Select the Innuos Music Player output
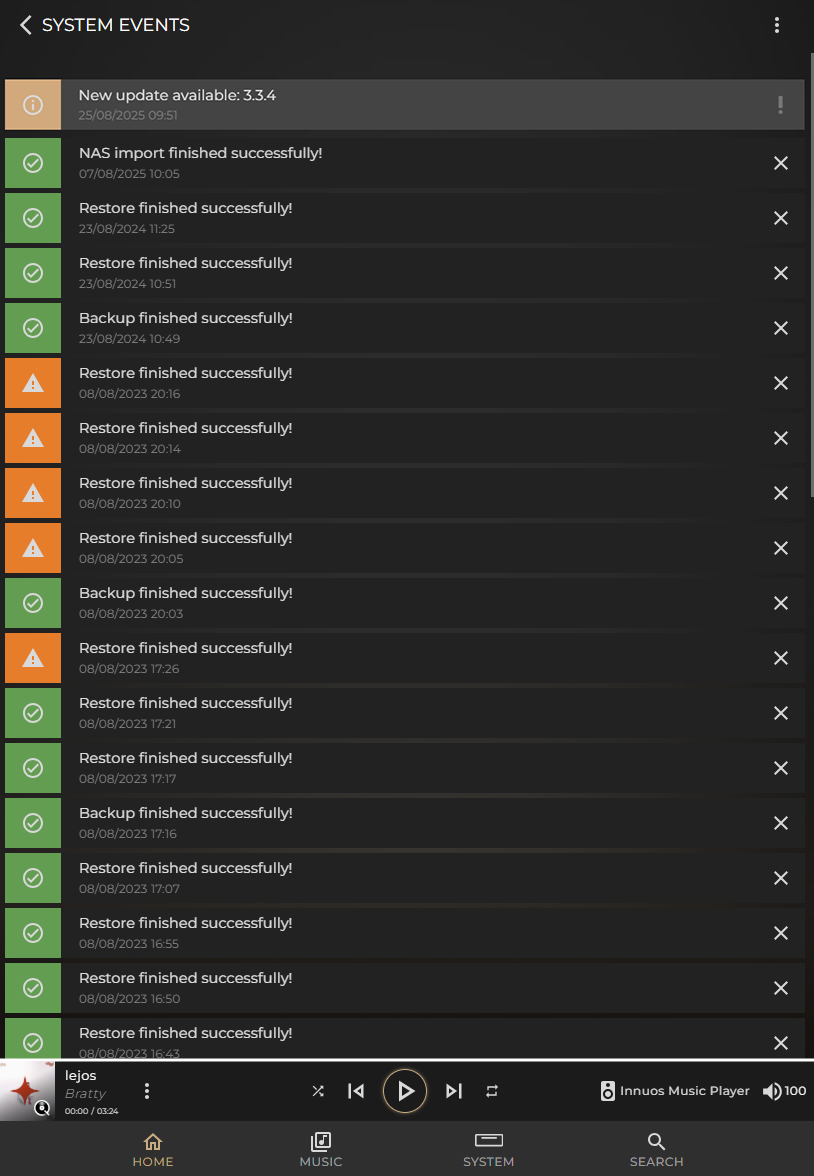The image size is (814, 1176). pos(675,1091)
